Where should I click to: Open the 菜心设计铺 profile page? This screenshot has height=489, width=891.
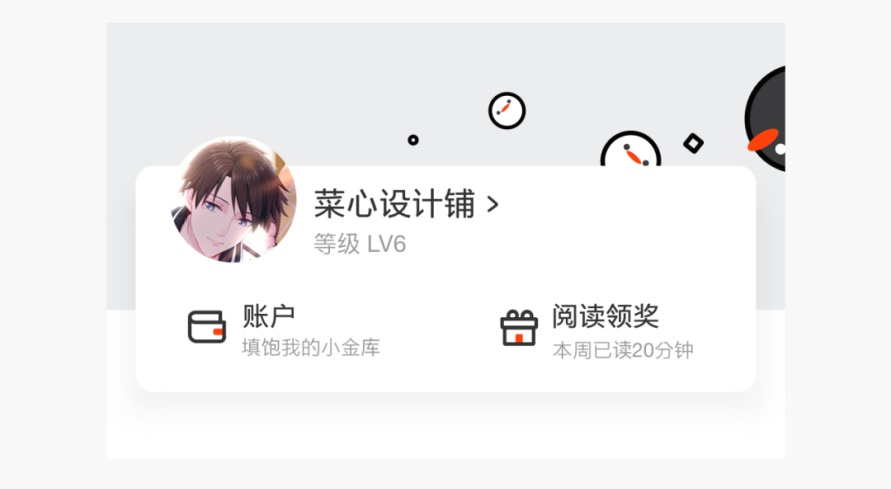(x=405, y=205)
